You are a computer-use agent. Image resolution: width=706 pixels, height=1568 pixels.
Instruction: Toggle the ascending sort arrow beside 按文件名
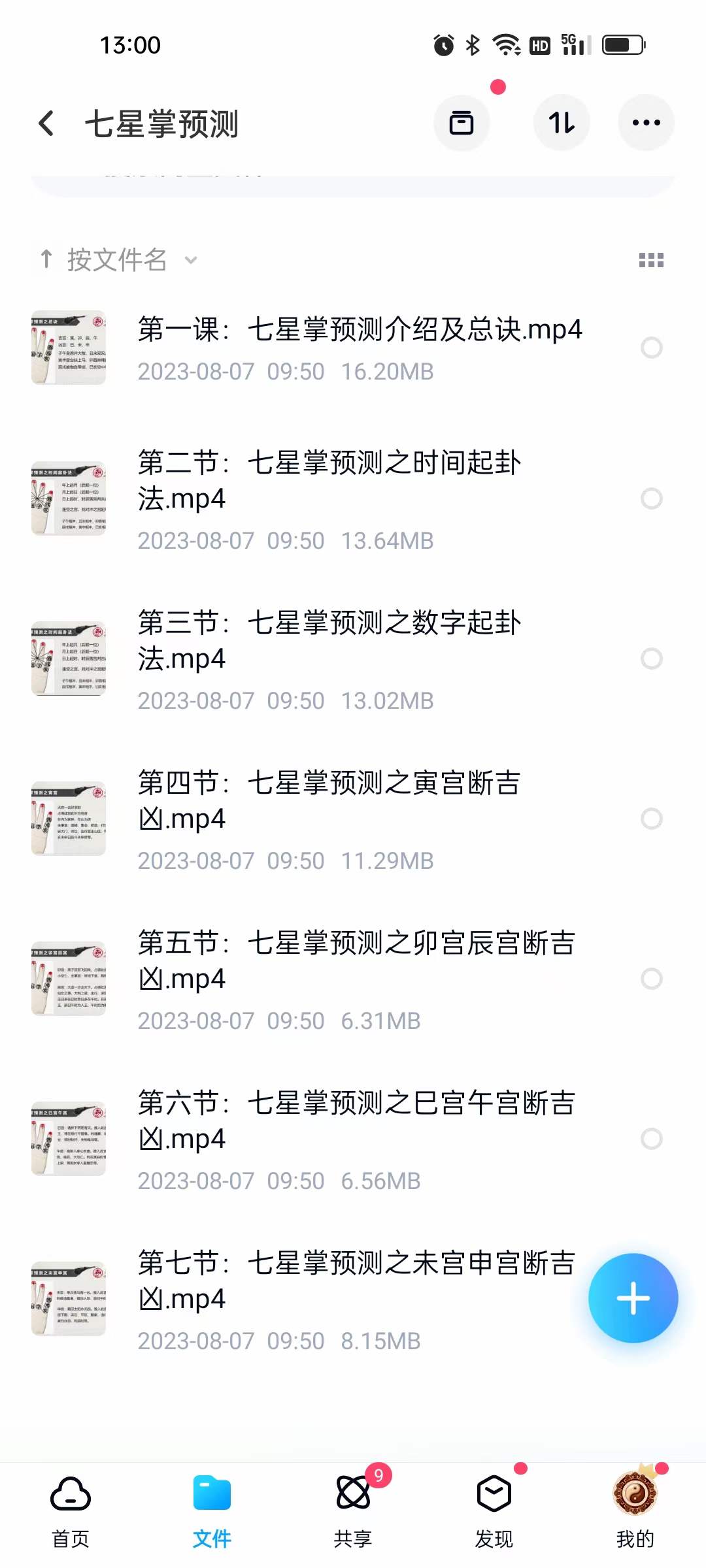(x=44, y=259)
